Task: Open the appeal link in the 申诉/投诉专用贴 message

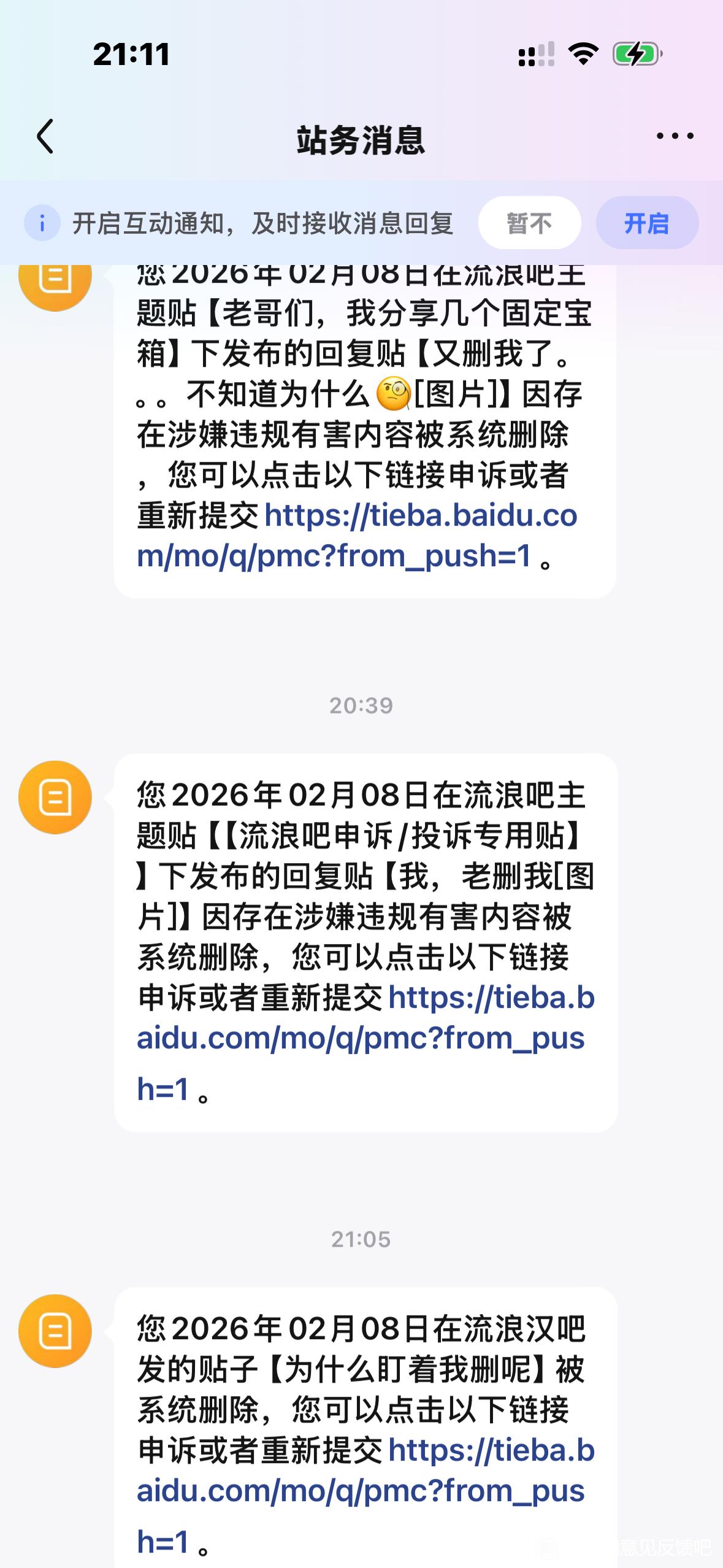Action: point(362,1038)
